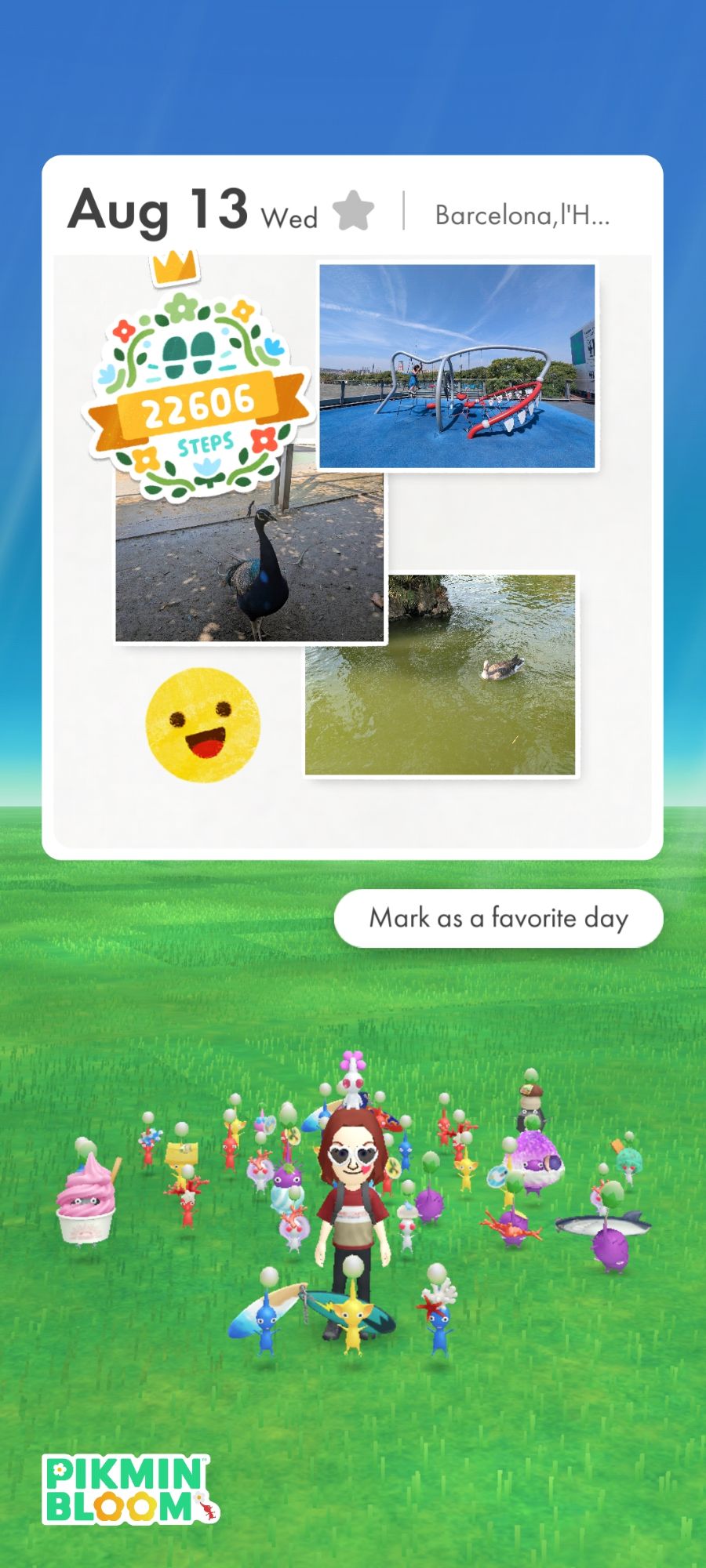Tap the star next to Aug 13
The width and height of the screenshot is (706, 1568).
tap(353, 210)
